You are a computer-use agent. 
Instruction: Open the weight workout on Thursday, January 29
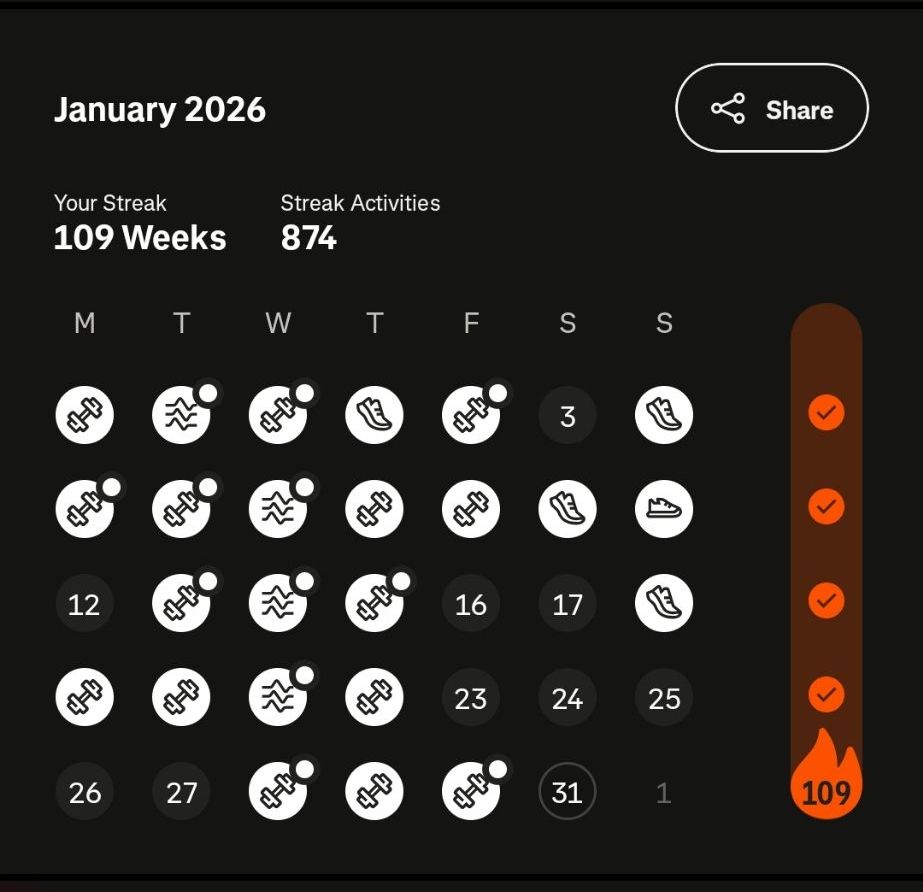(374, 793)
